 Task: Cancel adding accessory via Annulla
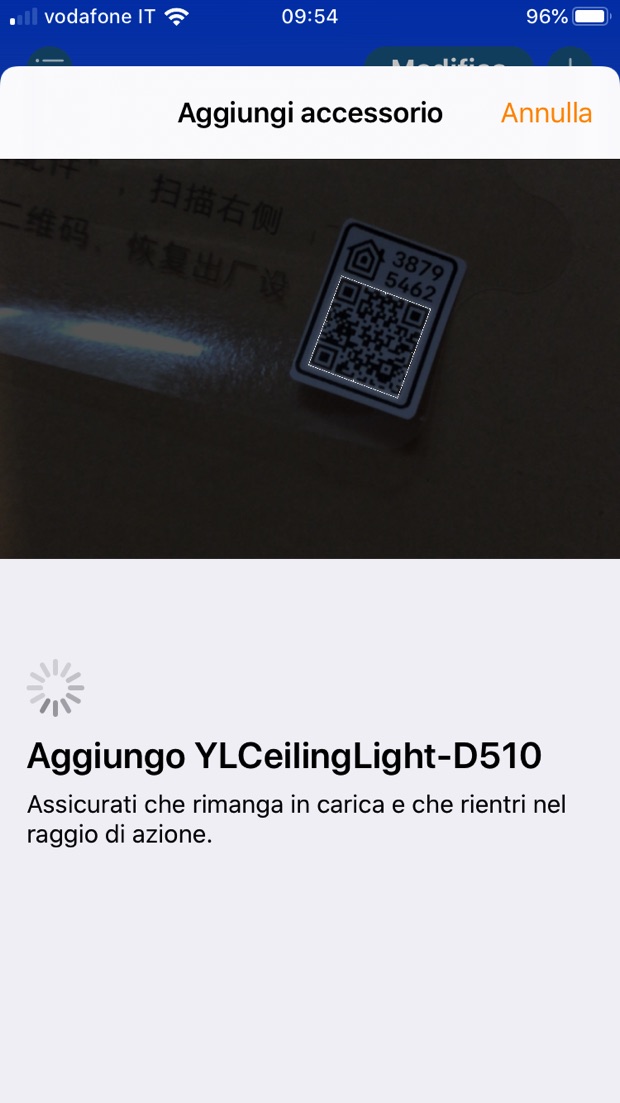[546, 113]
